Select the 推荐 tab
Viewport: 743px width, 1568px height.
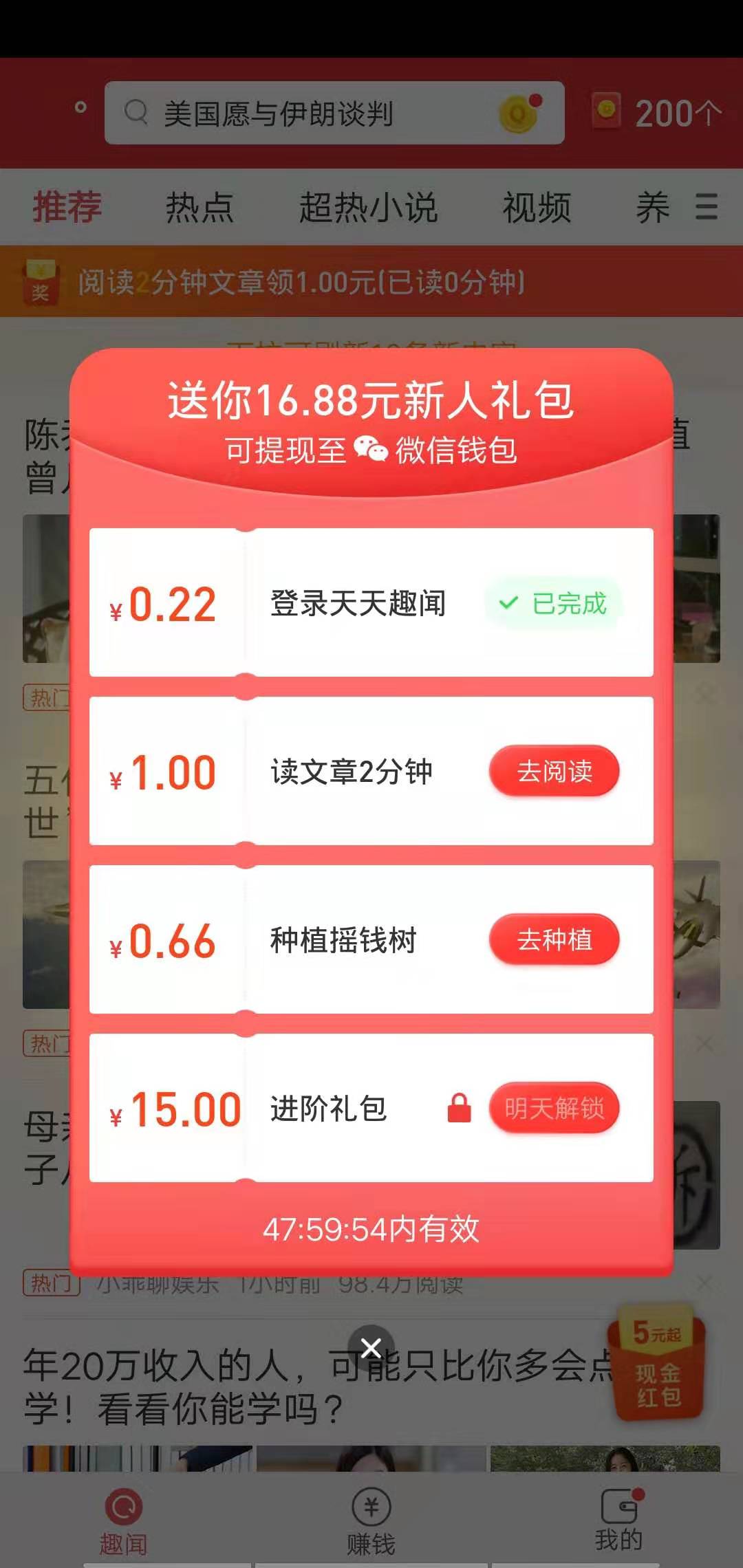point(67,208)
